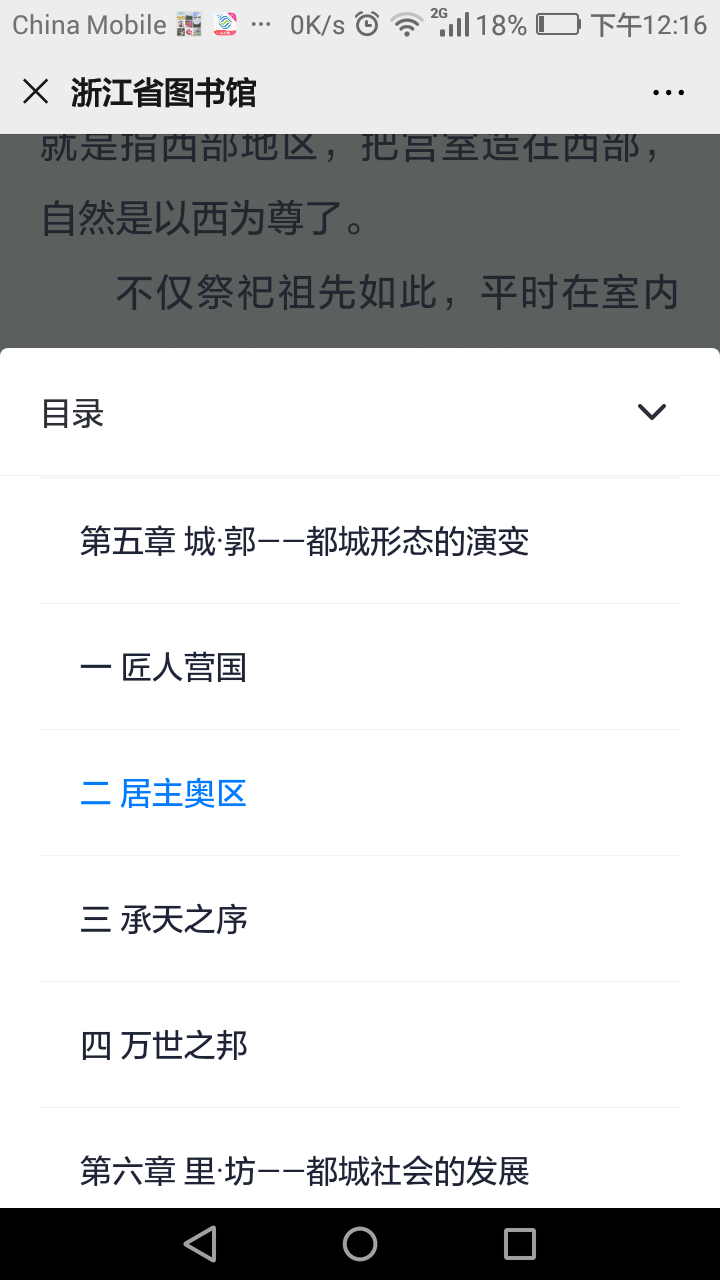
Task: Go to section 三 承天之序
Action: pyautogui.click(x=164, y=920)
